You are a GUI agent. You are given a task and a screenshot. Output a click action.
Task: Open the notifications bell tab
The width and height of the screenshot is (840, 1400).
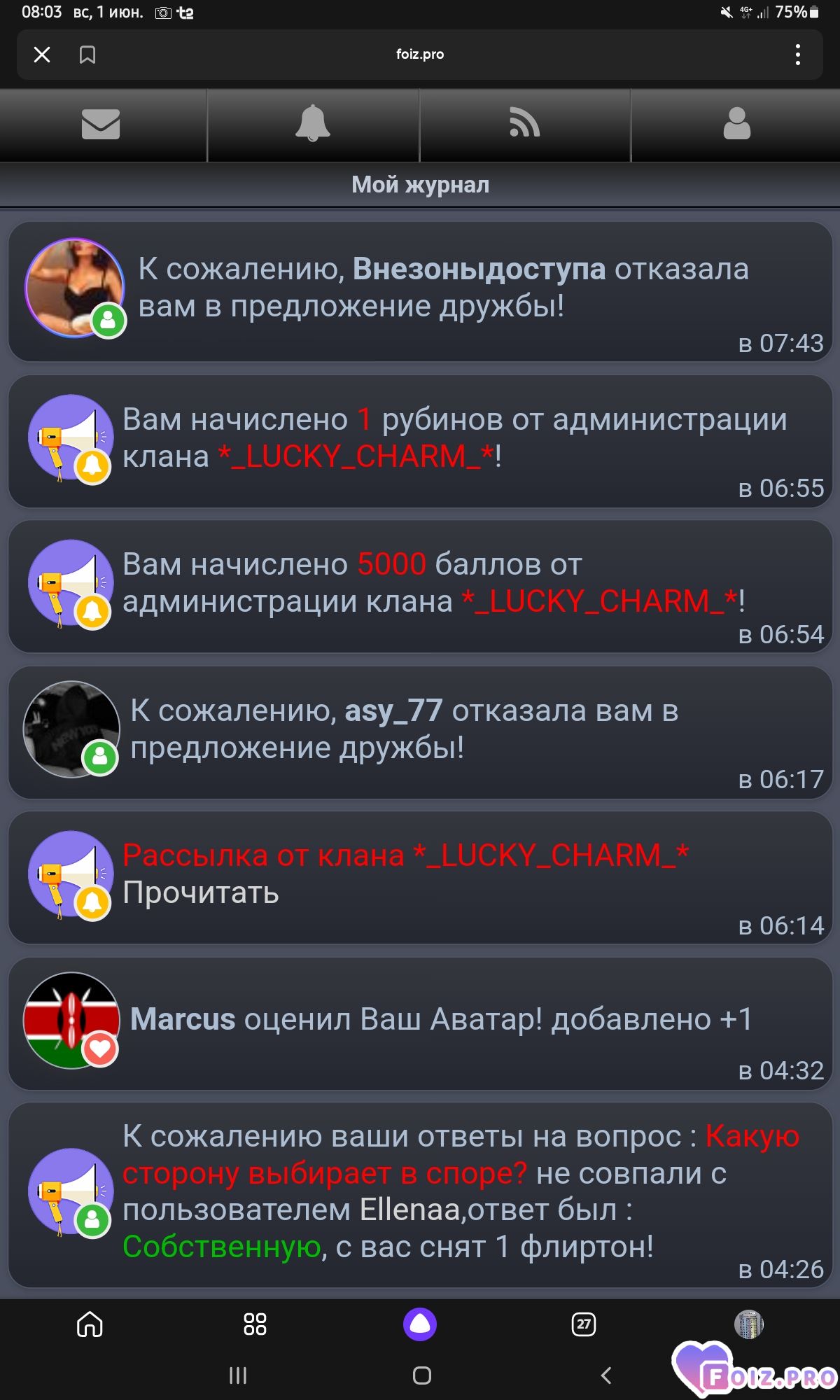[313, 124]
